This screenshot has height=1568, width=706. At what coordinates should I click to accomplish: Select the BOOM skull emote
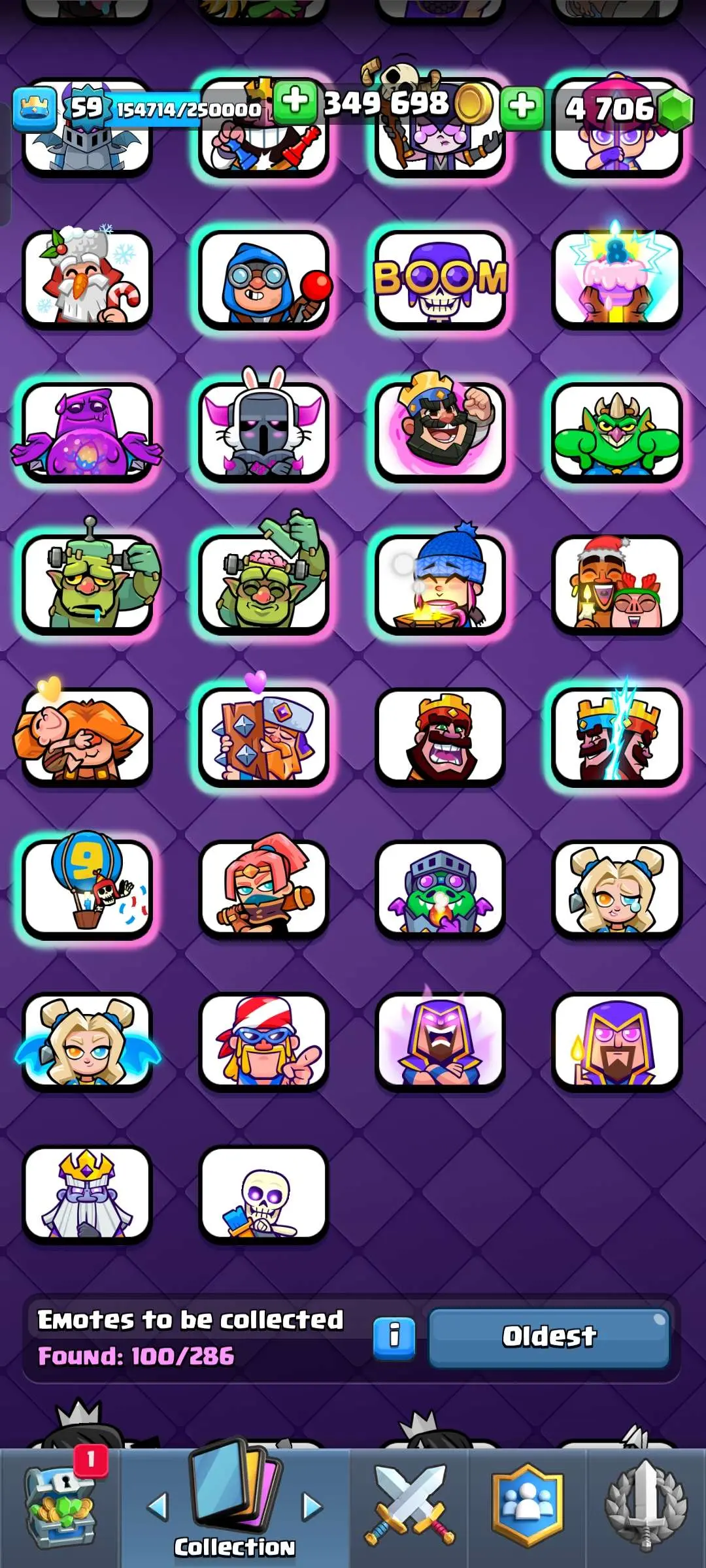[x=440, y=279]
